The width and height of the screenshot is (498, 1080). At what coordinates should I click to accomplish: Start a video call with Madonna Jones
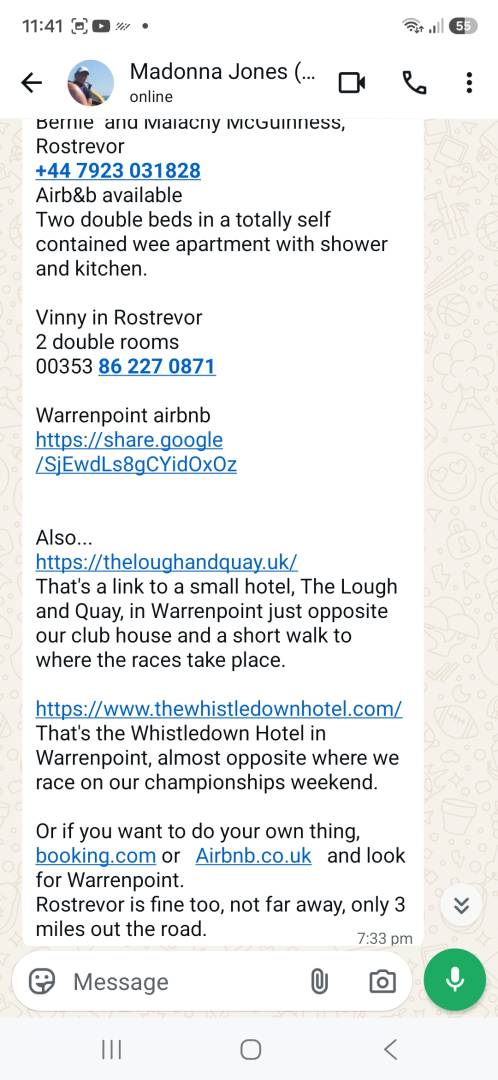coord(352,83)
